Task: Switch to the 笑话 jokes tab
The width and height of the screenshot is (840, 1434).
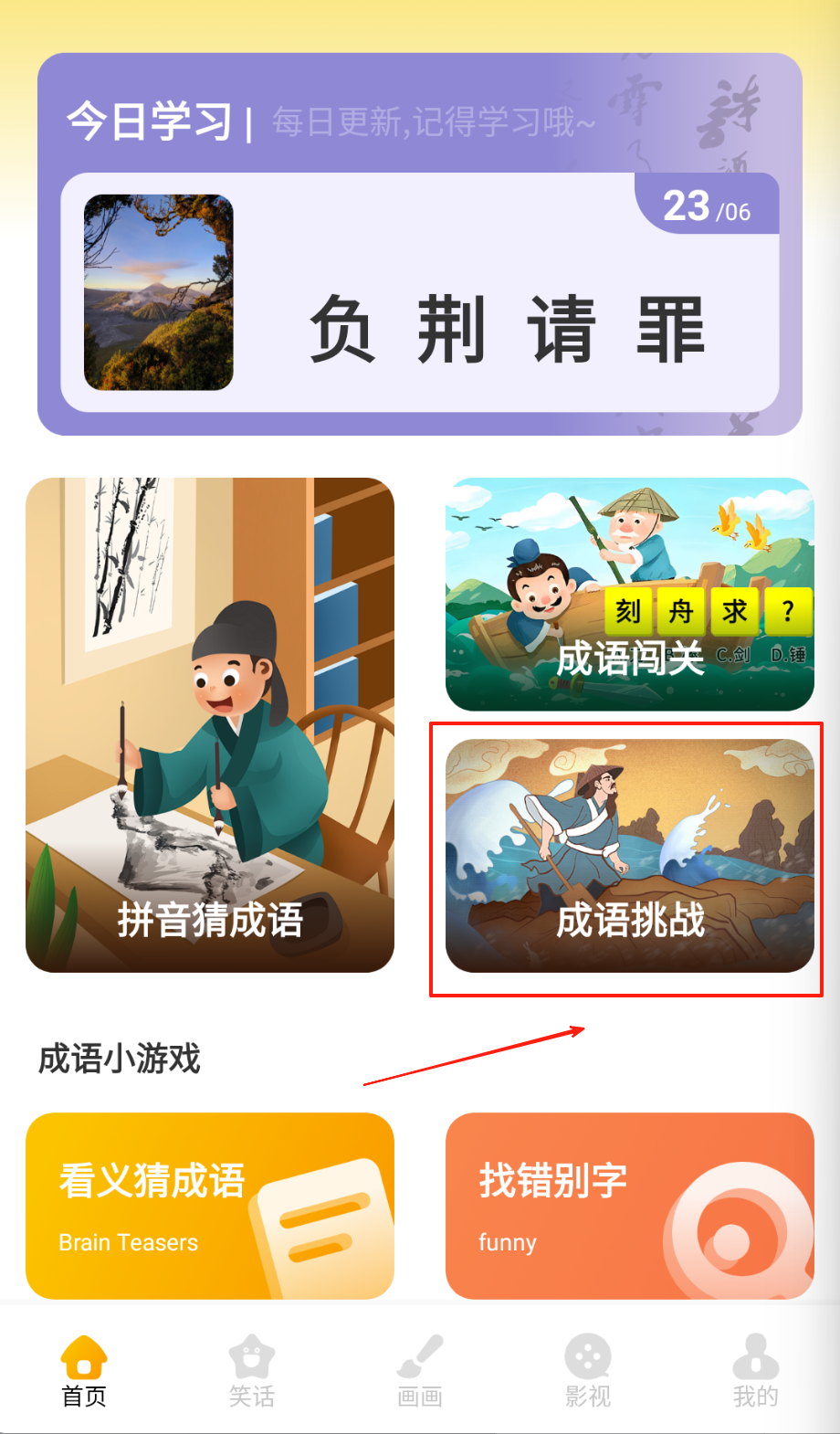Action: pos(252,1370)
